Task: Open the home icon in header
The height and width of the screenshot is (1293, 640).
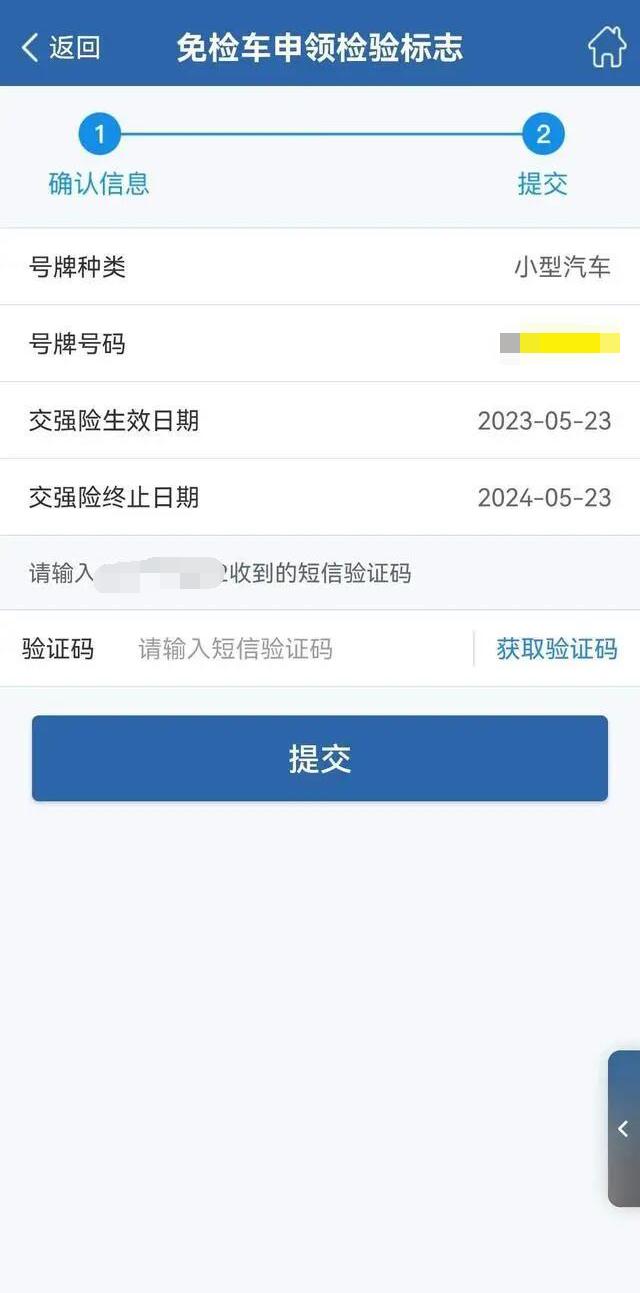Action: pos(606,47)
